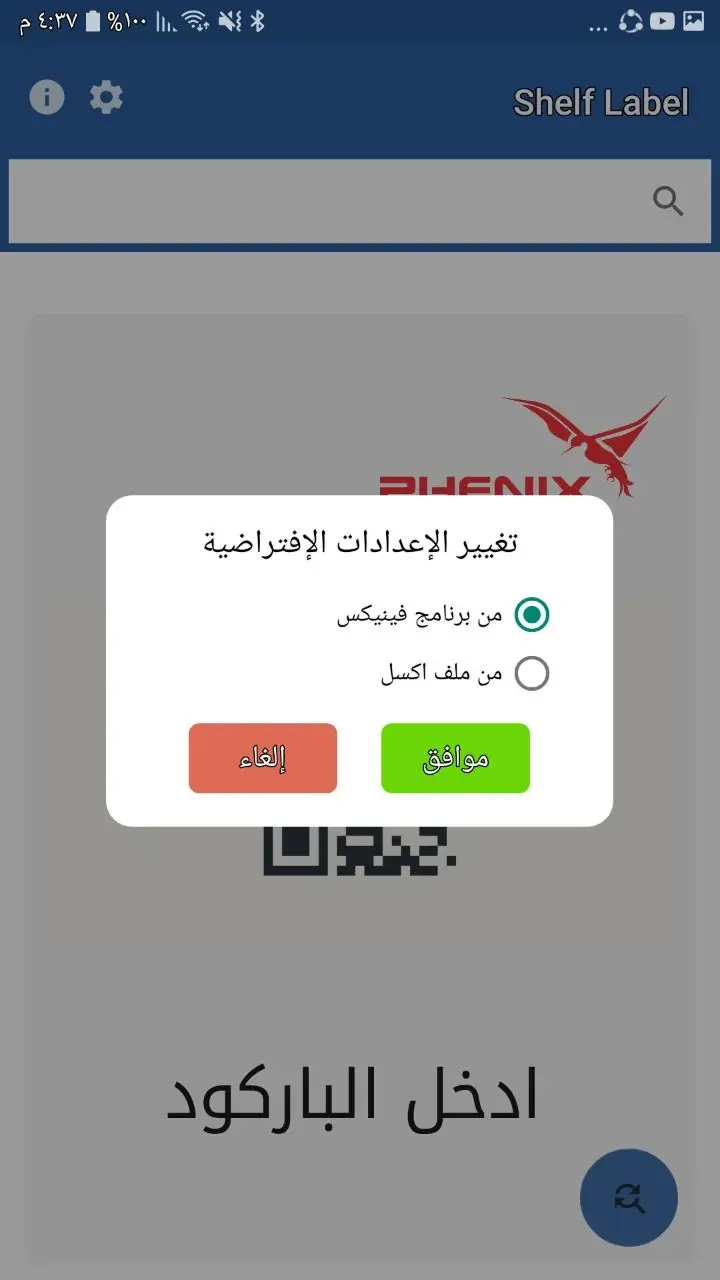Viewport: 720px width, 1280px height.
Task: Confirm with the green موافق button
Action: [455, 758]
